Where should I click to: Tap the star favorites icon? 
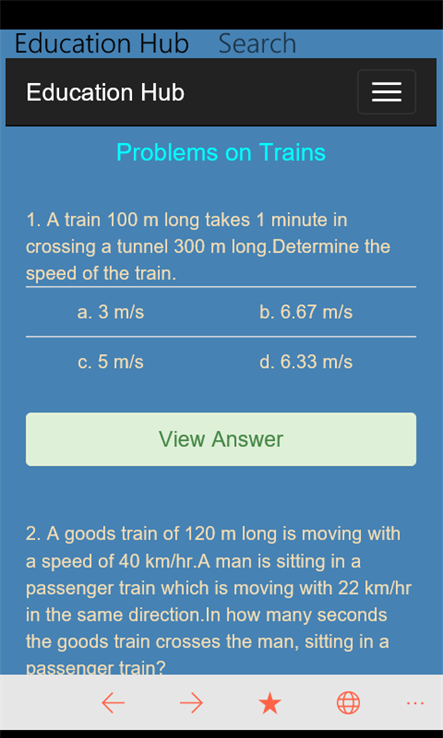[270, 704]
